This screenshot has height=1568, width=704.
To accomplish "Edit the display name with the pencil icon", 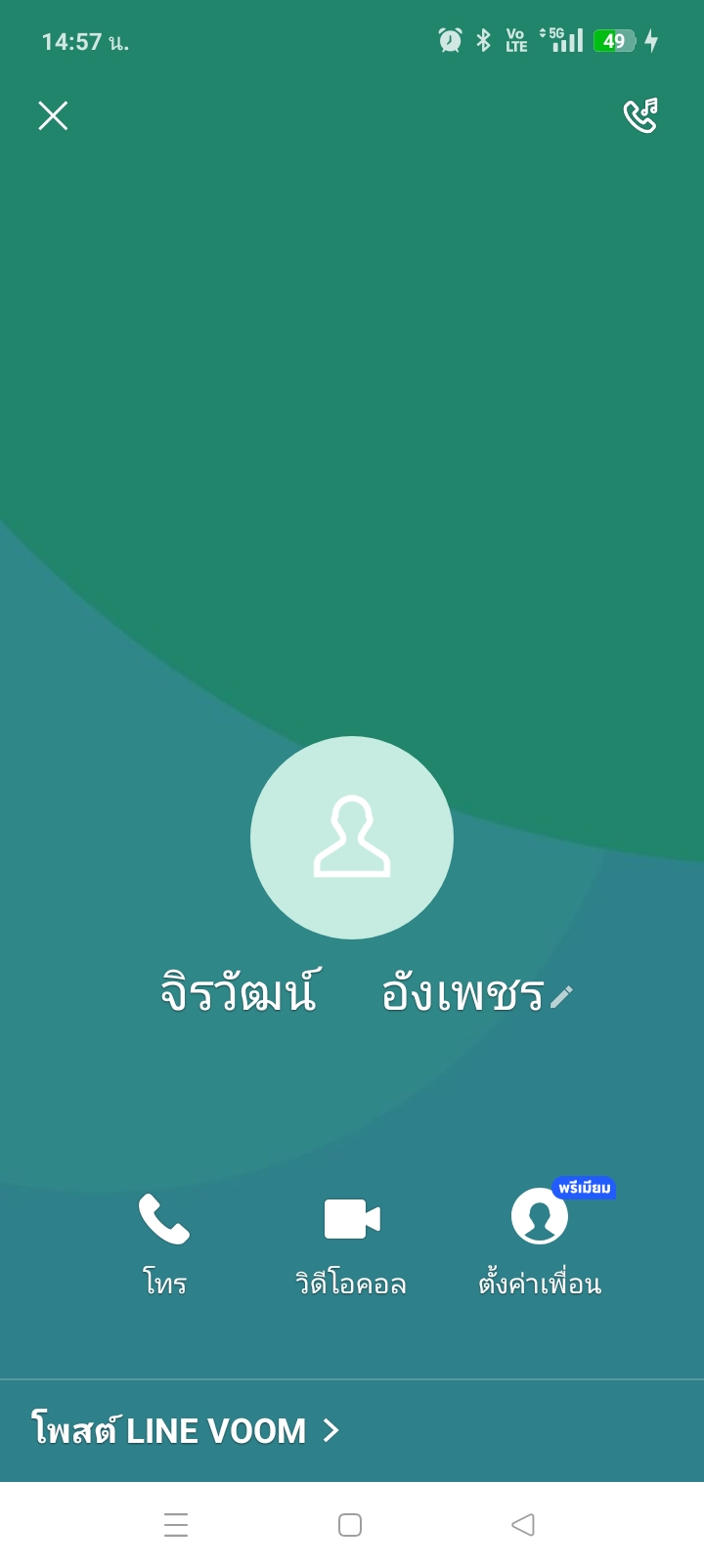I will pyautogui.click(x=561, y=996).
